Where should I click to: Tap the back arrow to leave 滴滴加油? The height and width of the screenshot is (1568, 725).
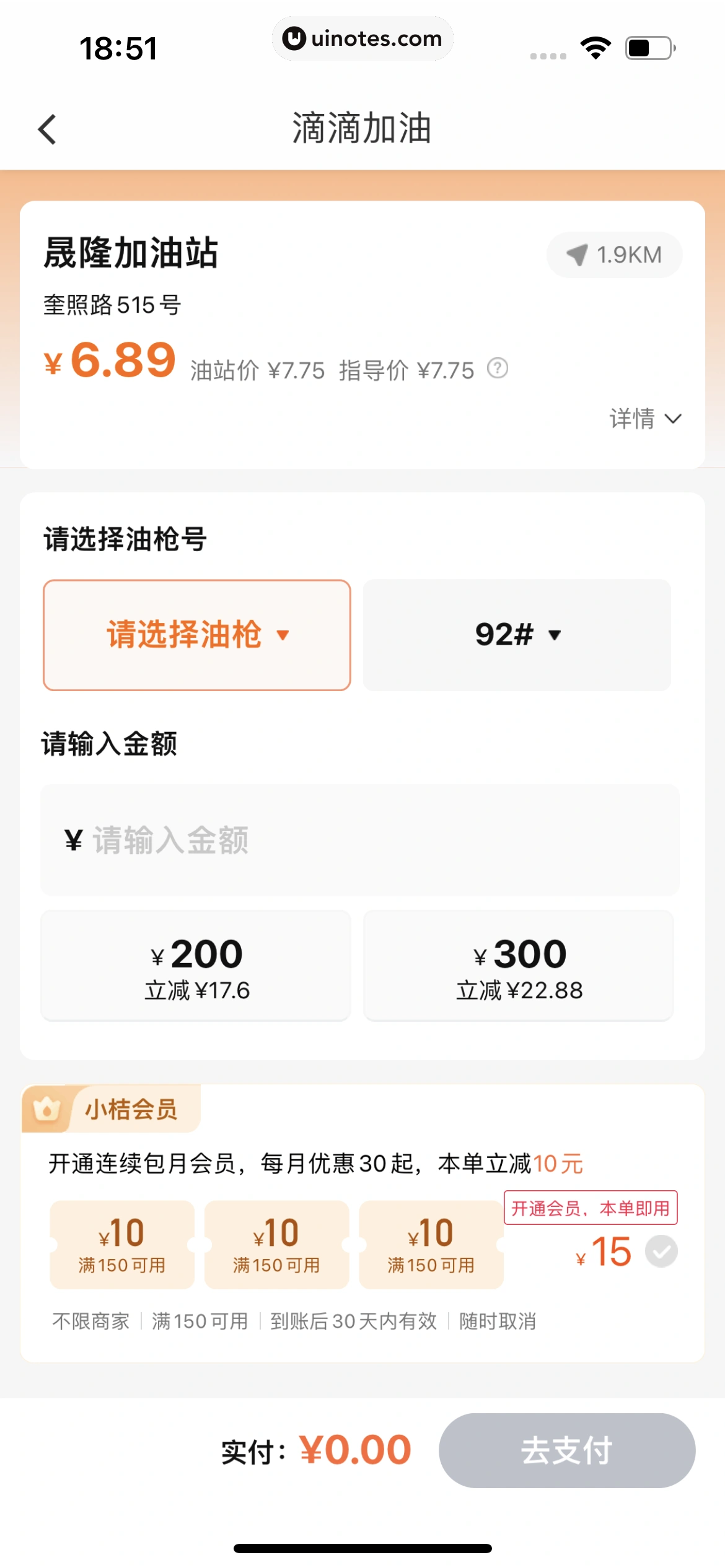point(47,129)
